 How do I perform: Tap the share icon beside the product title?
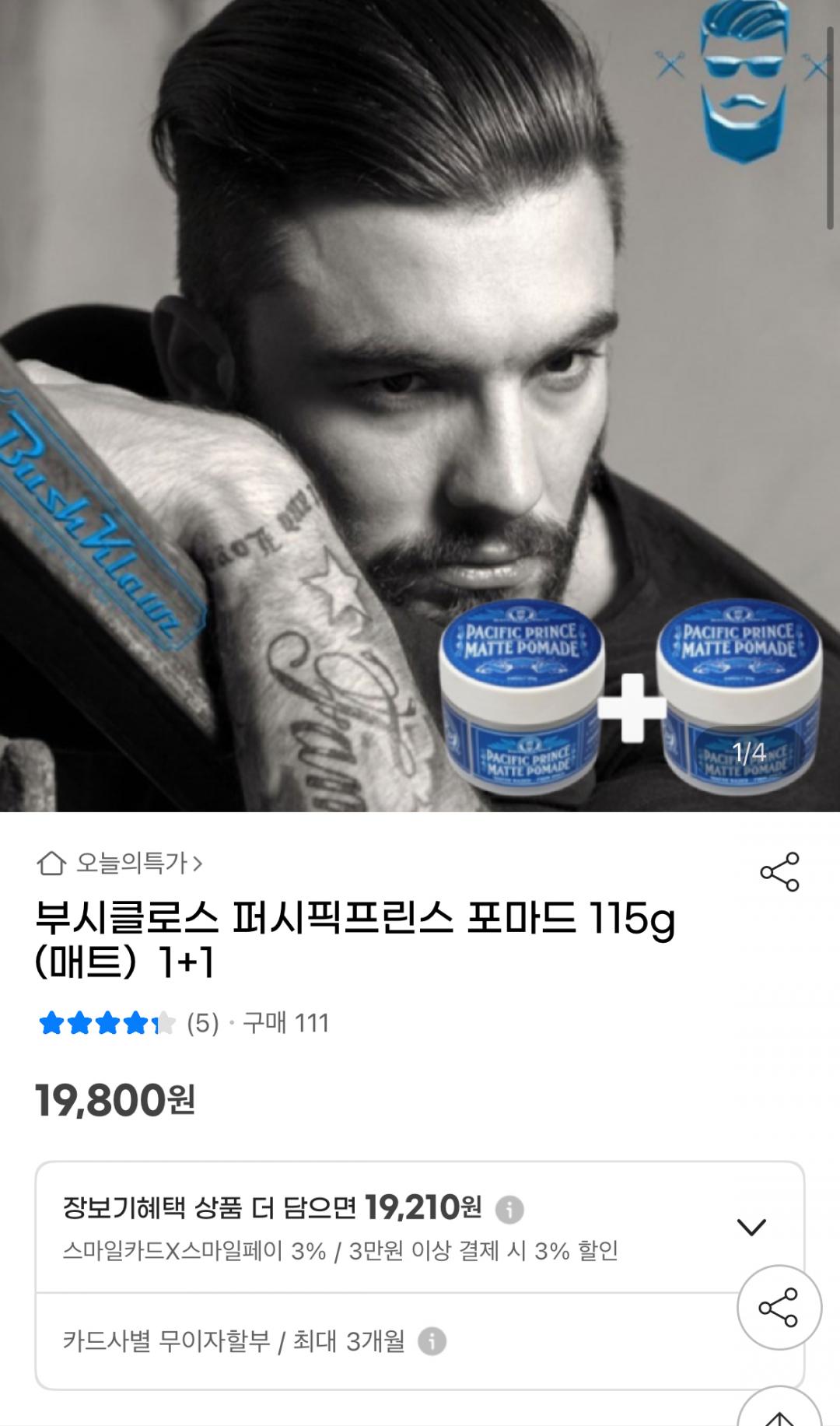pyautogui.click(x=779, y=871)
